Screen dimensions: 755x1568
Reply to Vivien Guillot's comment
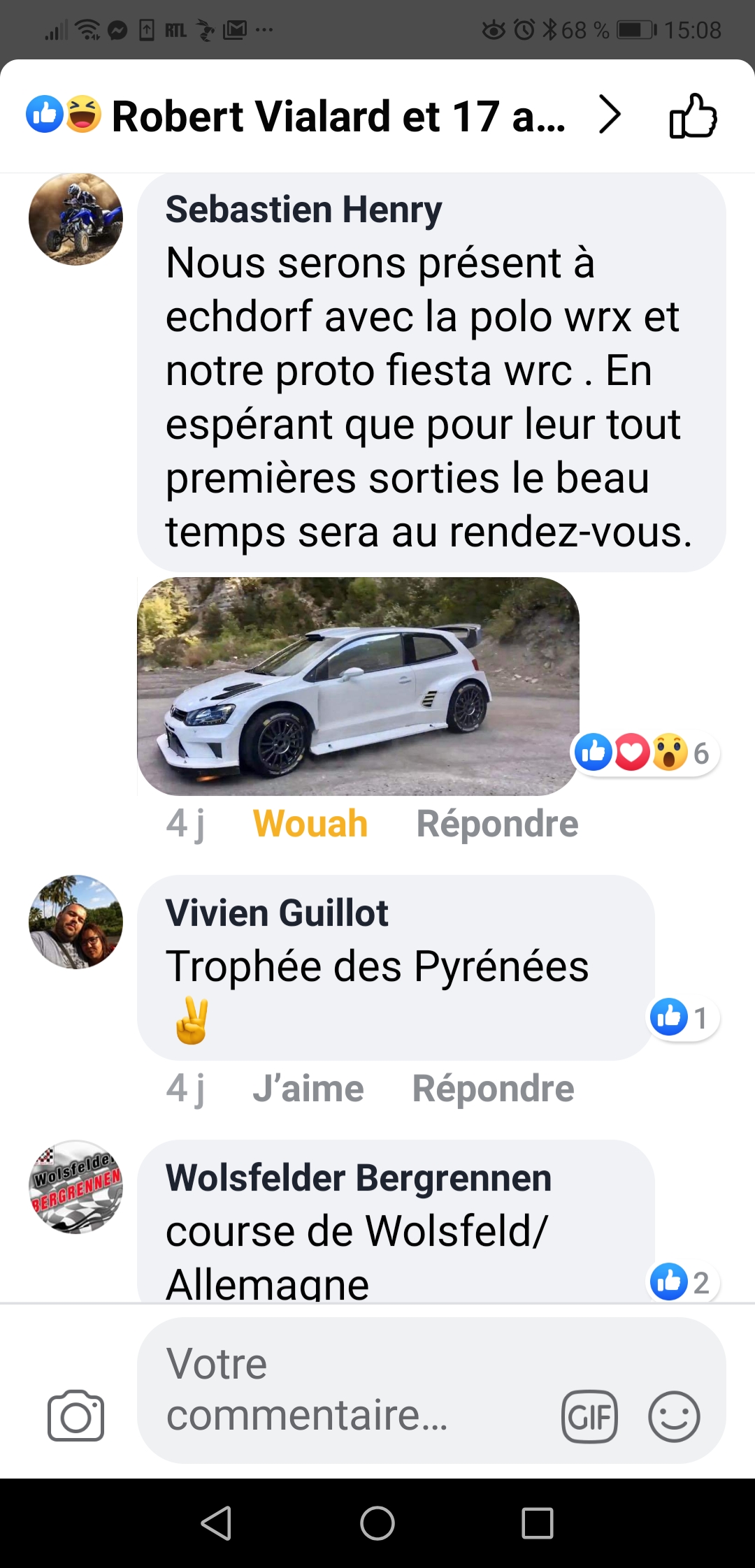tap(493, 1088)
